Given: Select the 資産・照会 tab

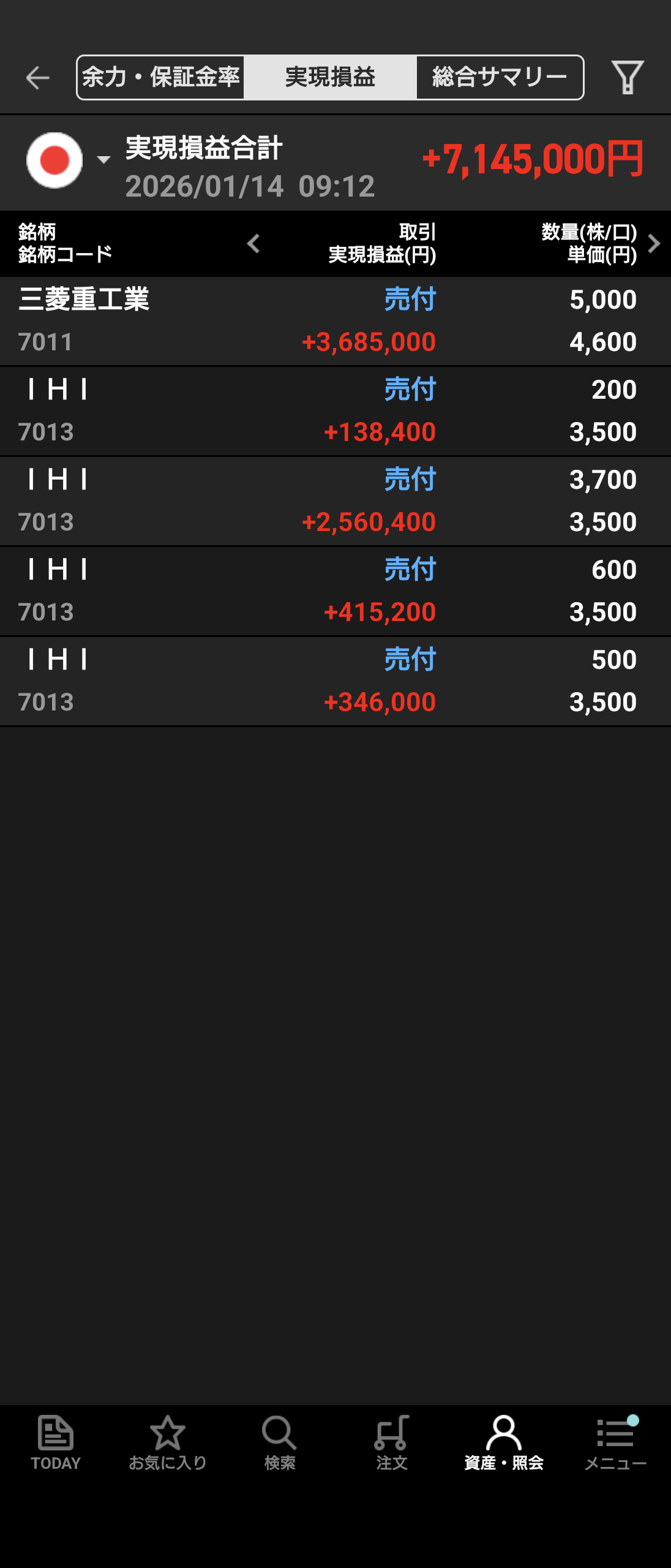Looking at the screenshot, I should click(x=503, y=1442).
